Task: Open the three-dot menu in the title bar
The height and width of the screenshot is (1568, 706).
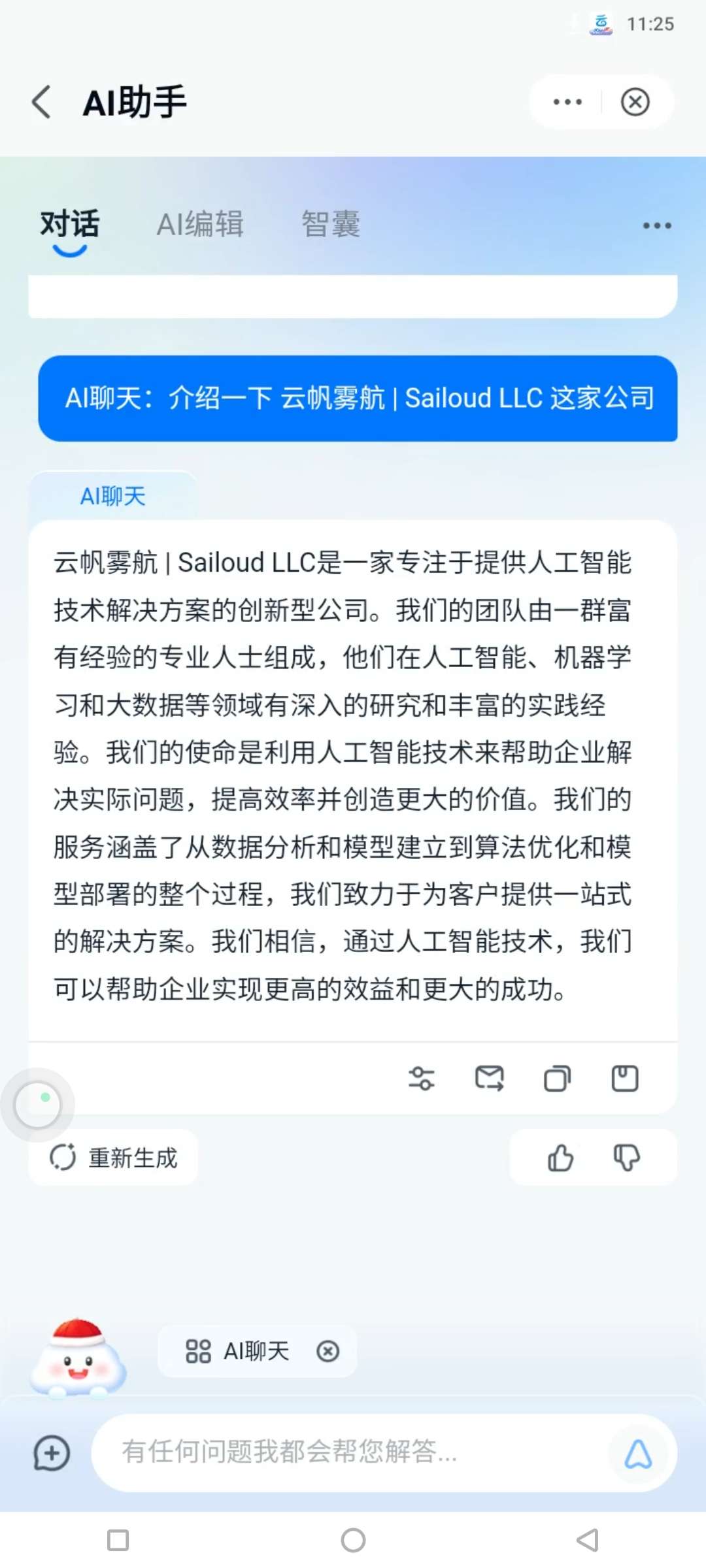Action: pos(567,102)
